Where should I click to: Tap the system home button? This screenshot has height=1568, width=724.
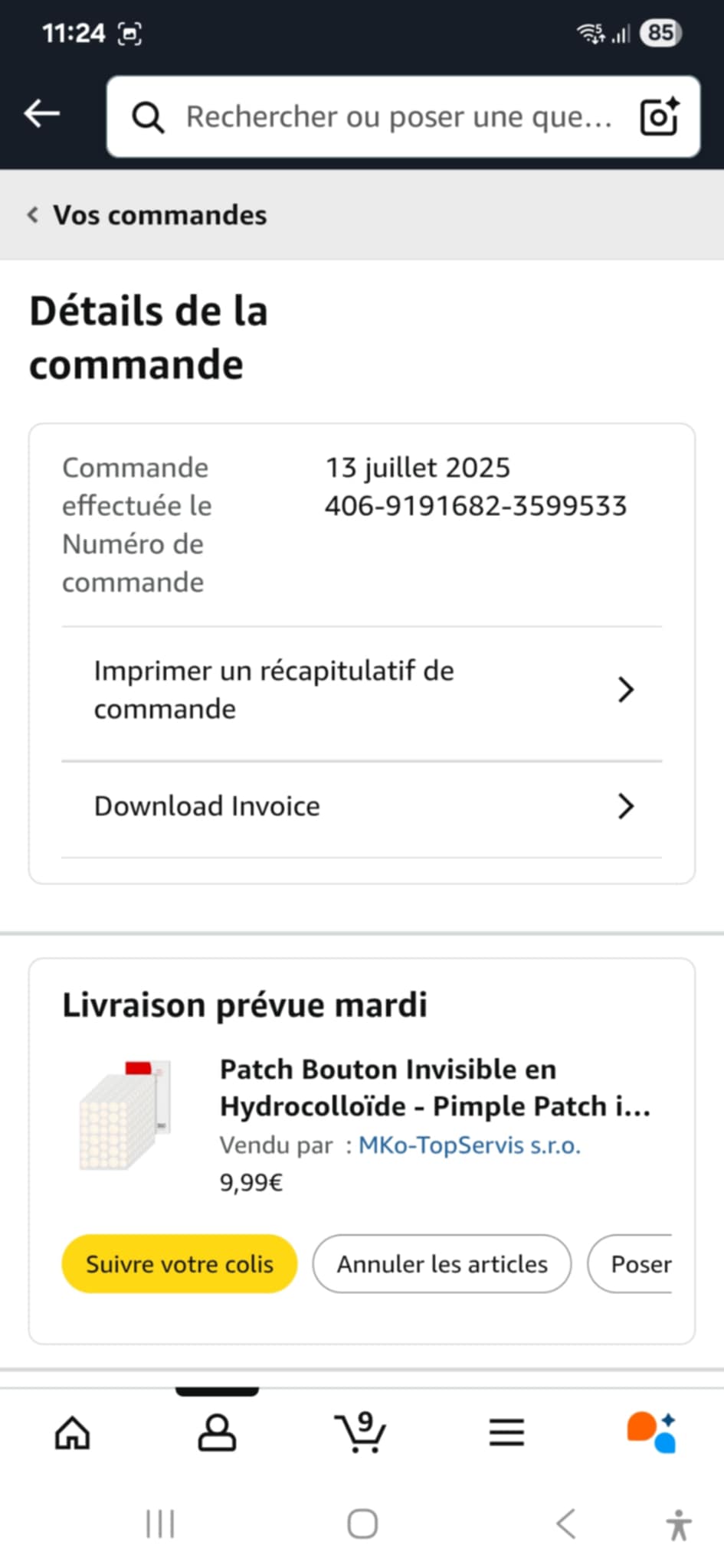(x=362, y=1524)
